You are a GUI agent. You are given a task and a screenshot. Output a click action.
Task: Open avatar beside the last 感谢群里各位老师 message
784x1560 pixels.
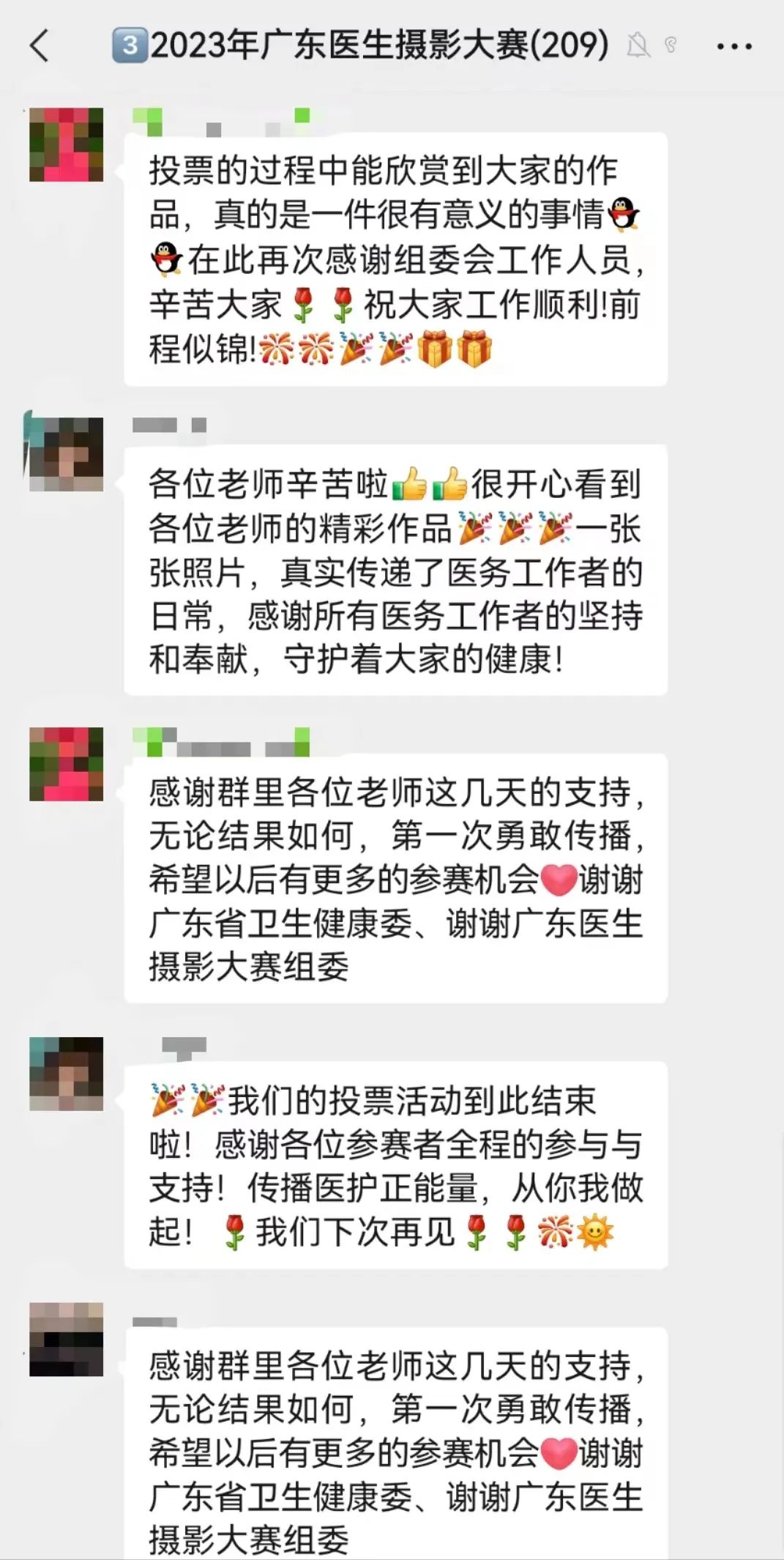66,1339
